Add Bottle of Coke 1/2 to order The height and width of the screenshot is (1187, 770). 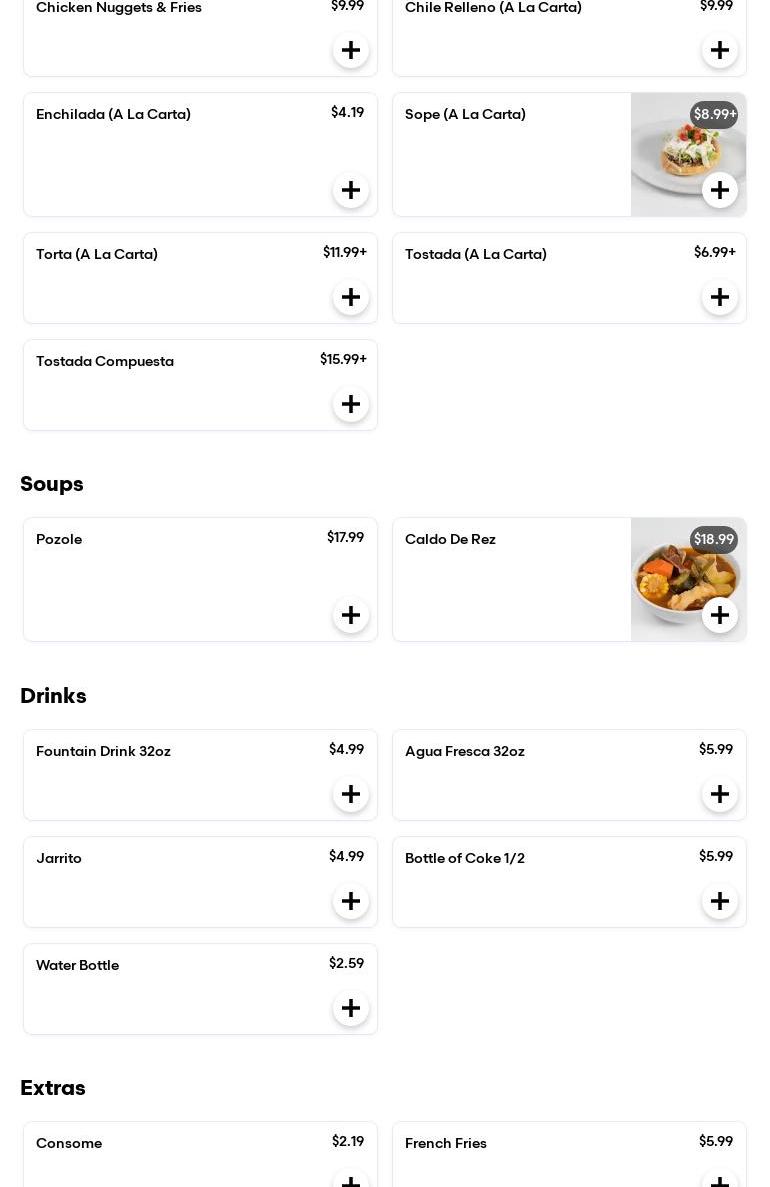(x=720, y=901)
